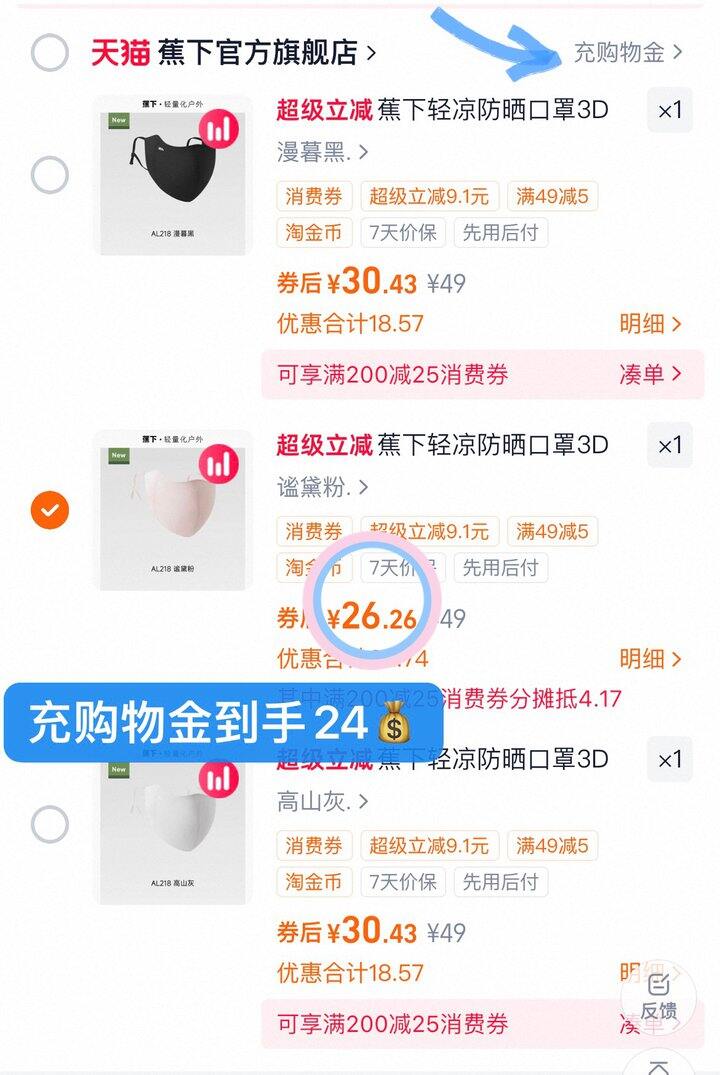Screen dimensions: 720x1075
Task: Uncheck the selected 谧黛粉 mask
Action: tap(49, 511)
